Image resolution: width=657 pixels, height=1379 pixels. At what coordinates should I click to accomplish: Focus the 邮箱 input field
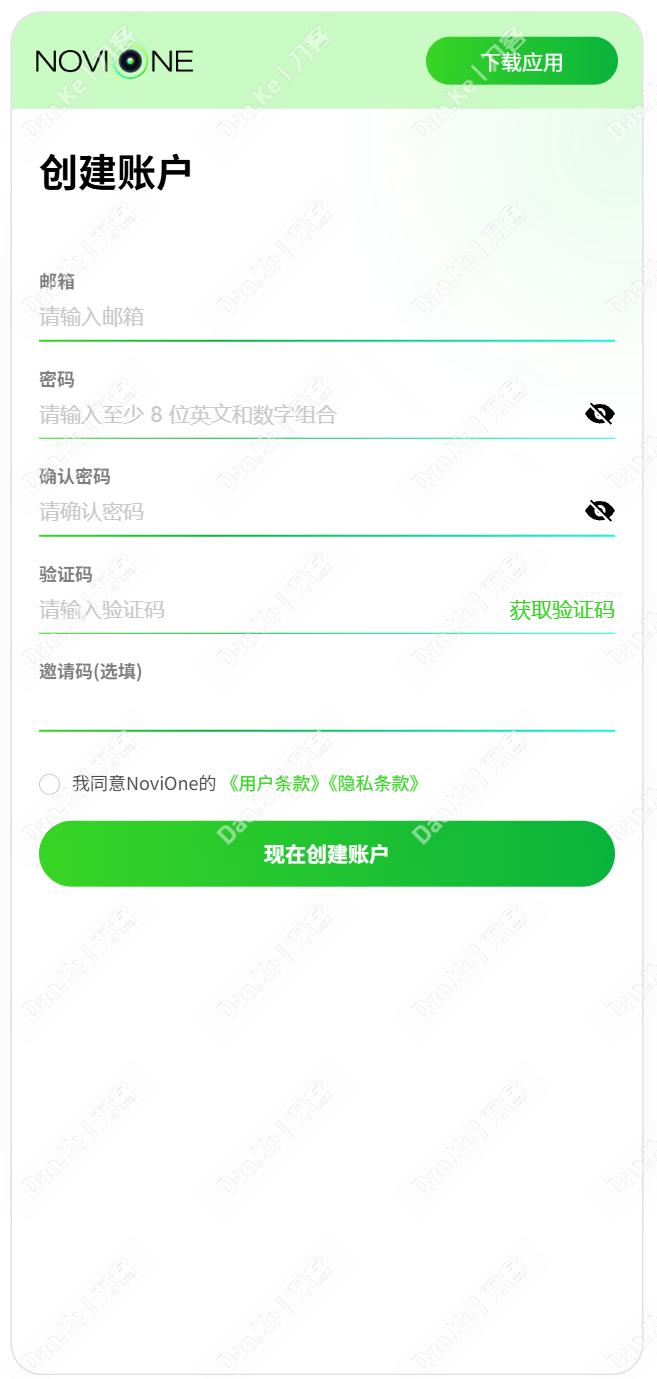tap(326, 317)
